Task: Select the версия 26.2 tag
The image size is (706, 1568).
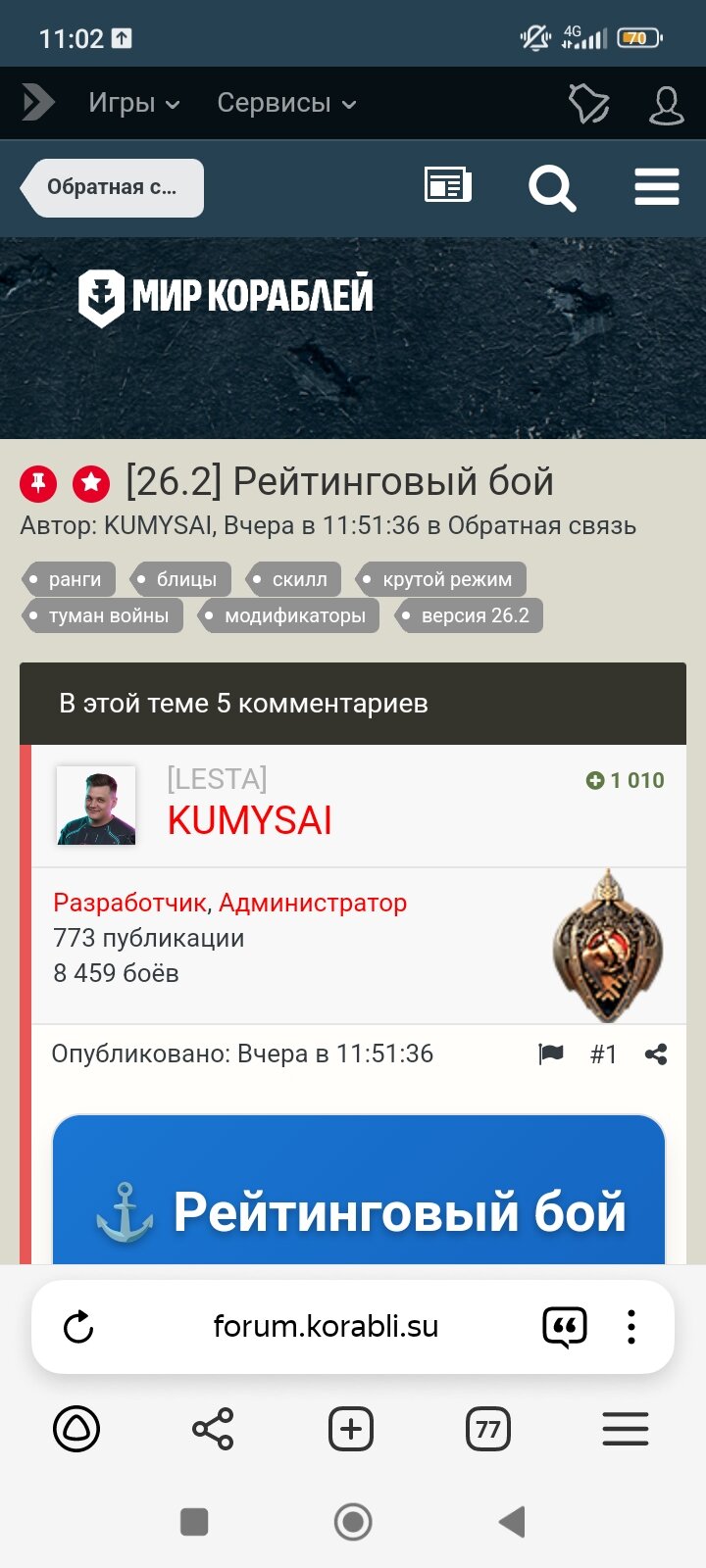Action: tap(469, 615)
